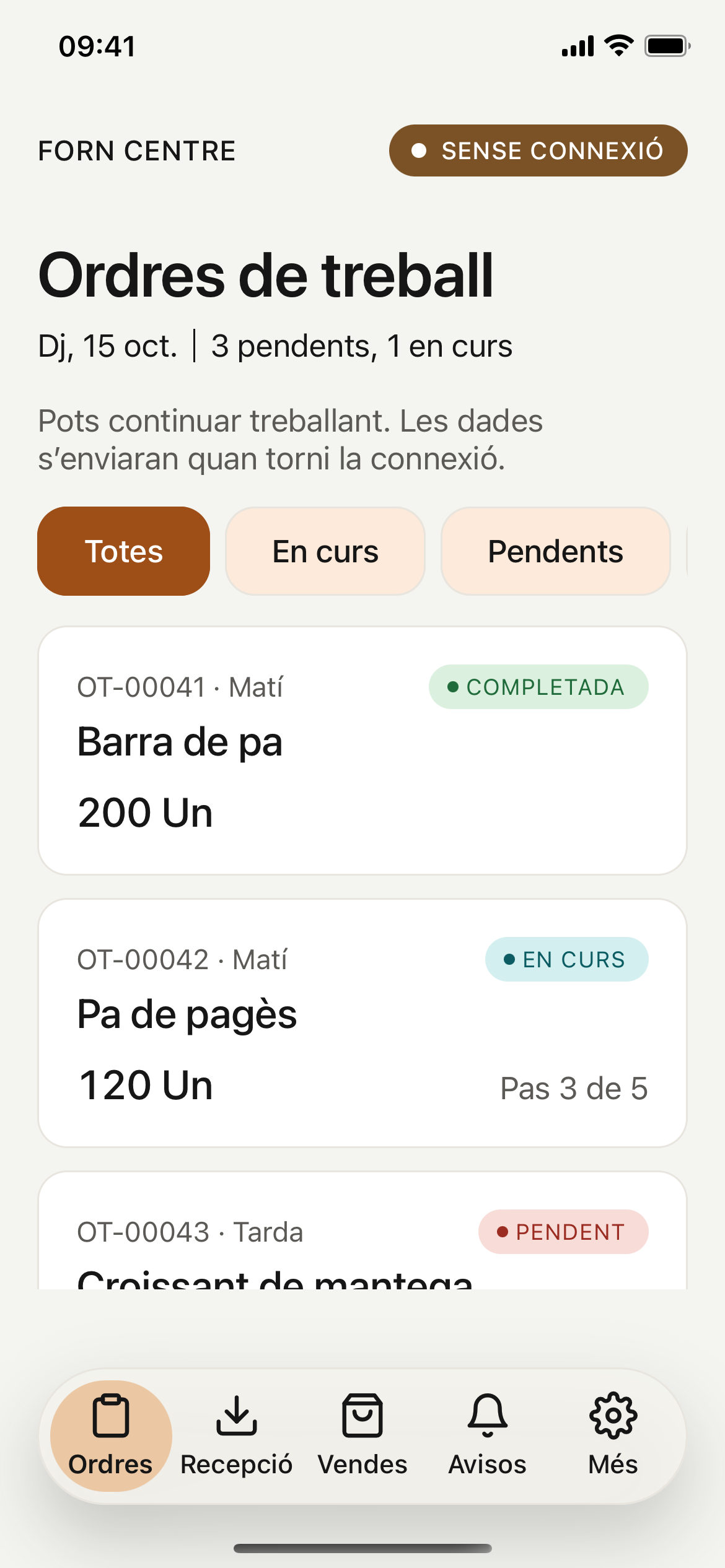Filter orders by En curs
This screenshot has height=1568, width=725.
tap(325, 551)
